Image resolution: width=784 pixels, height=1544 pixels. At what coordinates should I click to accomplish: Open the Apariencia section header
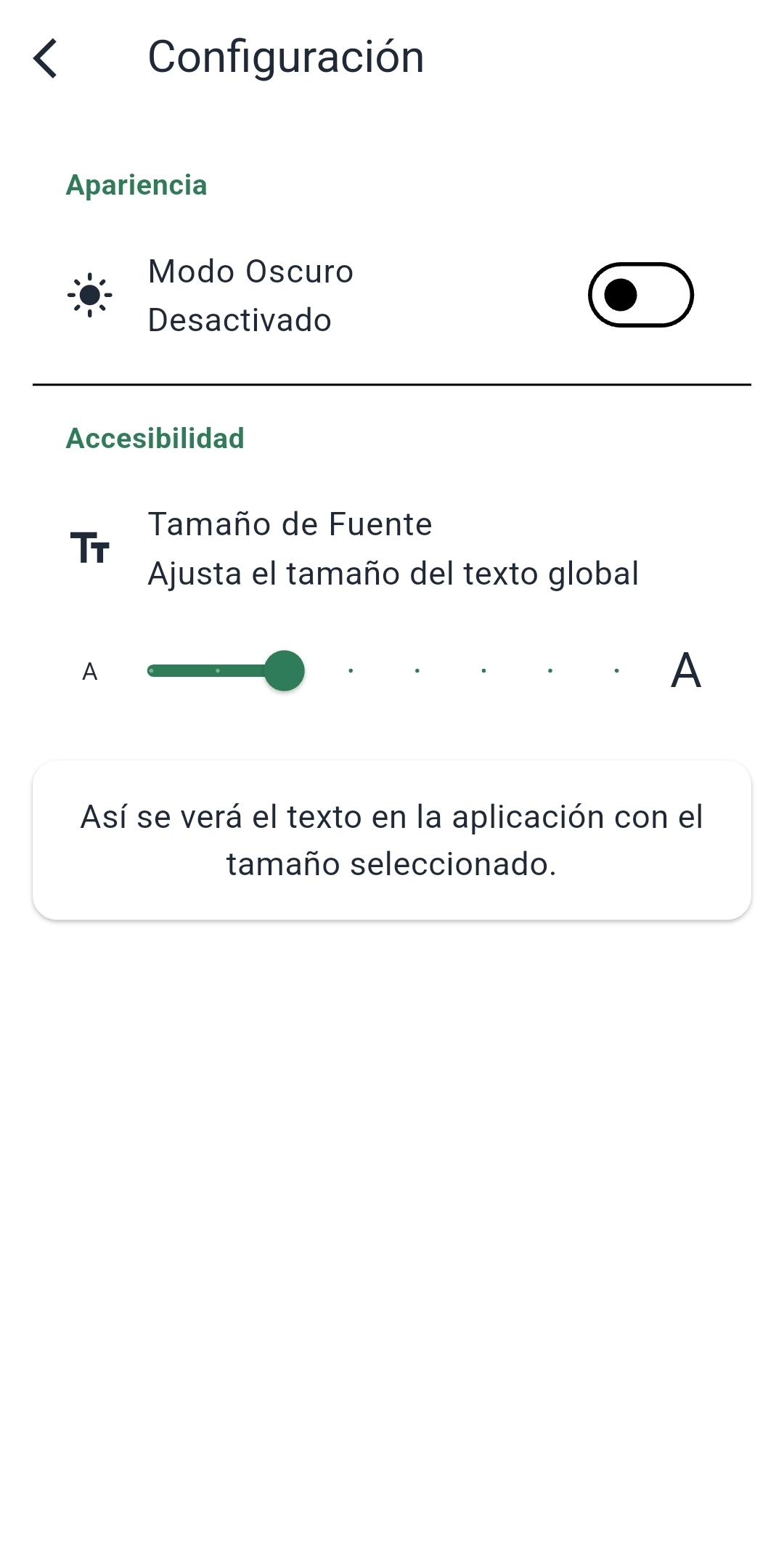(x=136, y=186)
